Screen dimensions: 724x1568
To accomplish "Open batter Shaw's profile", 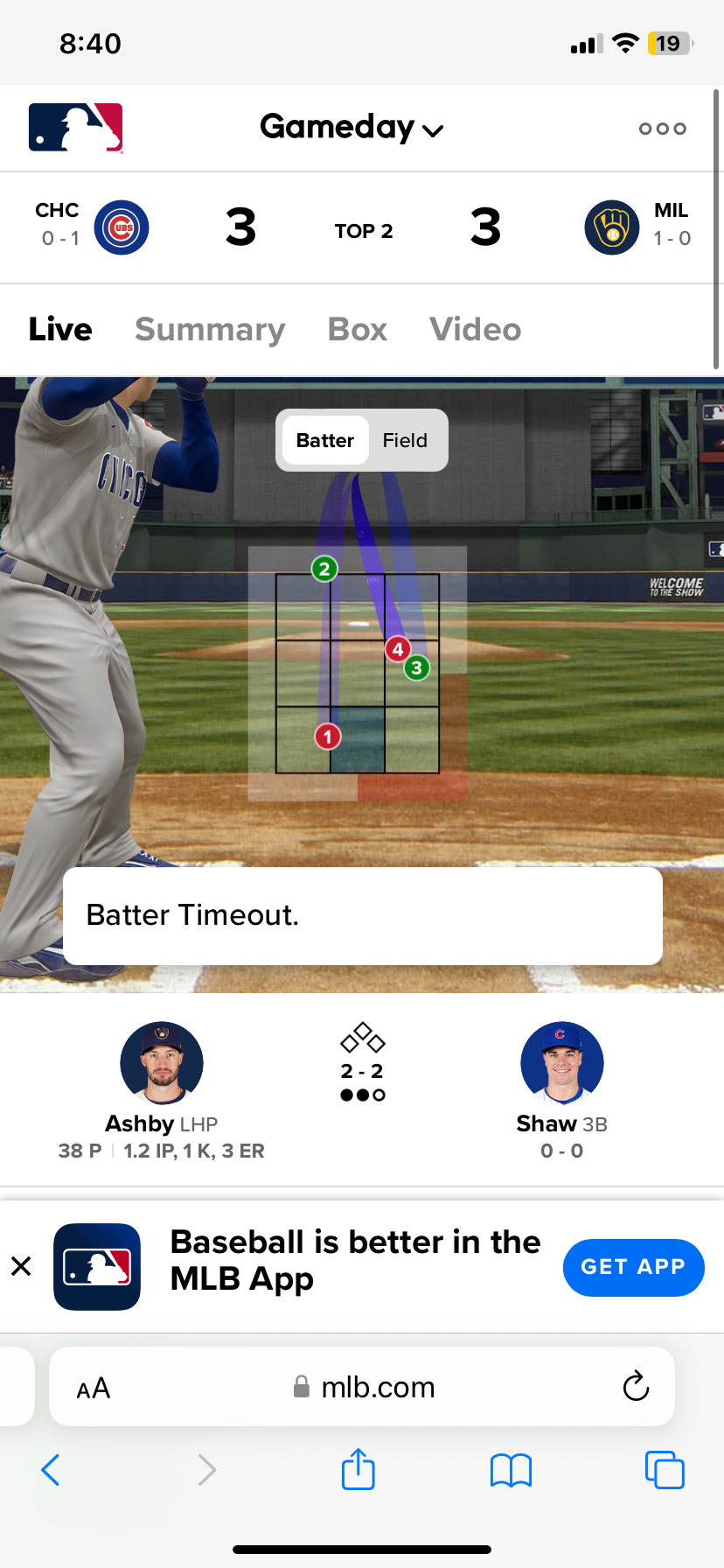I will tap(561, 1064).
